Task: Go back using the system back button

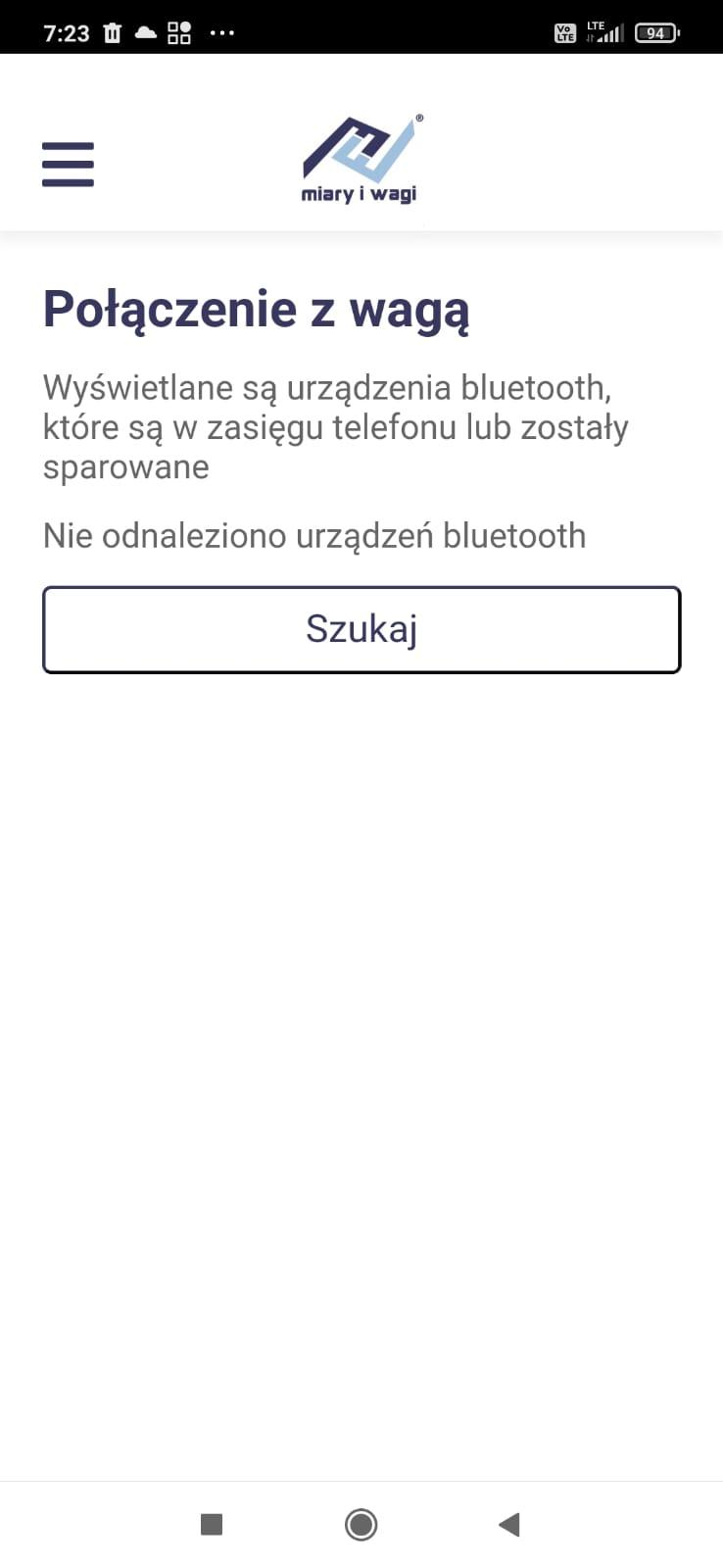Action: tap(508, 1524)
